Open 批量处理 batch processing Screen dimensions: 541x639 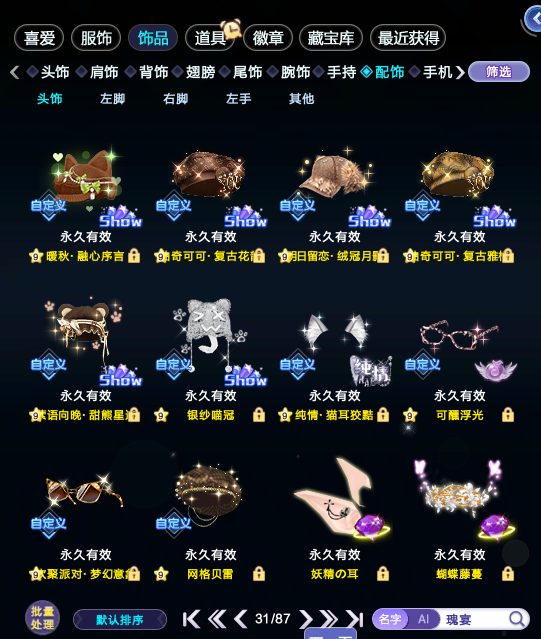(43, 618)
